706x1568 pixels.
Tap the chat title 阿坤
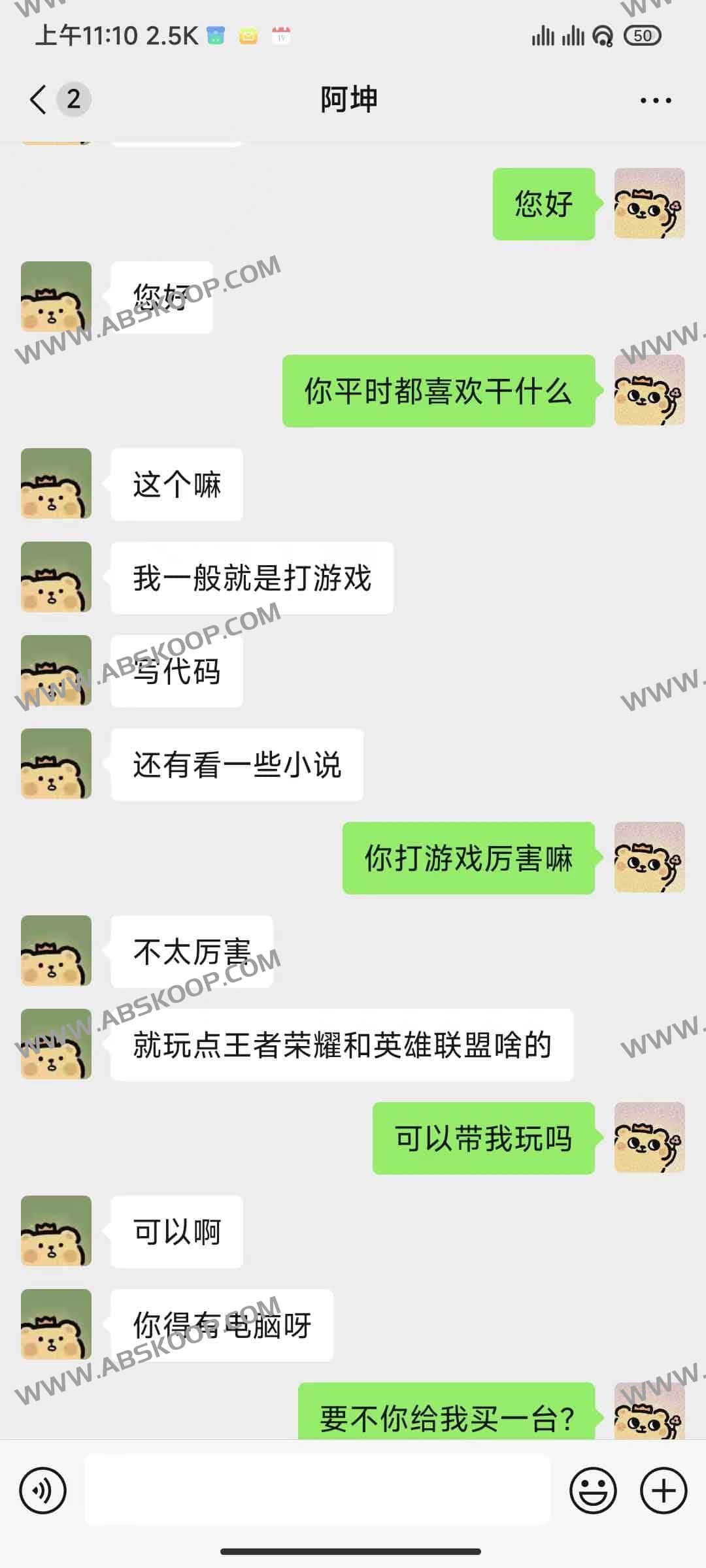tap(347, 98)
